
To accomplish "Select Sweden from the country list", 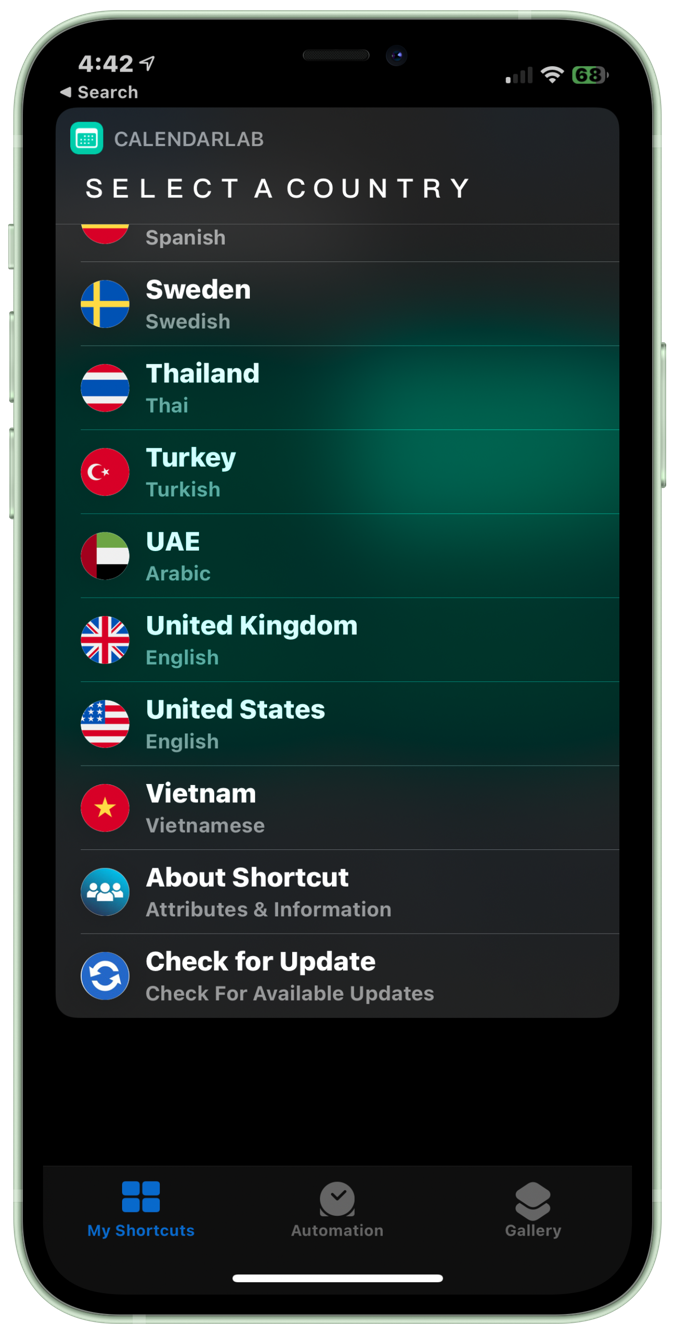I will point(337,304).
